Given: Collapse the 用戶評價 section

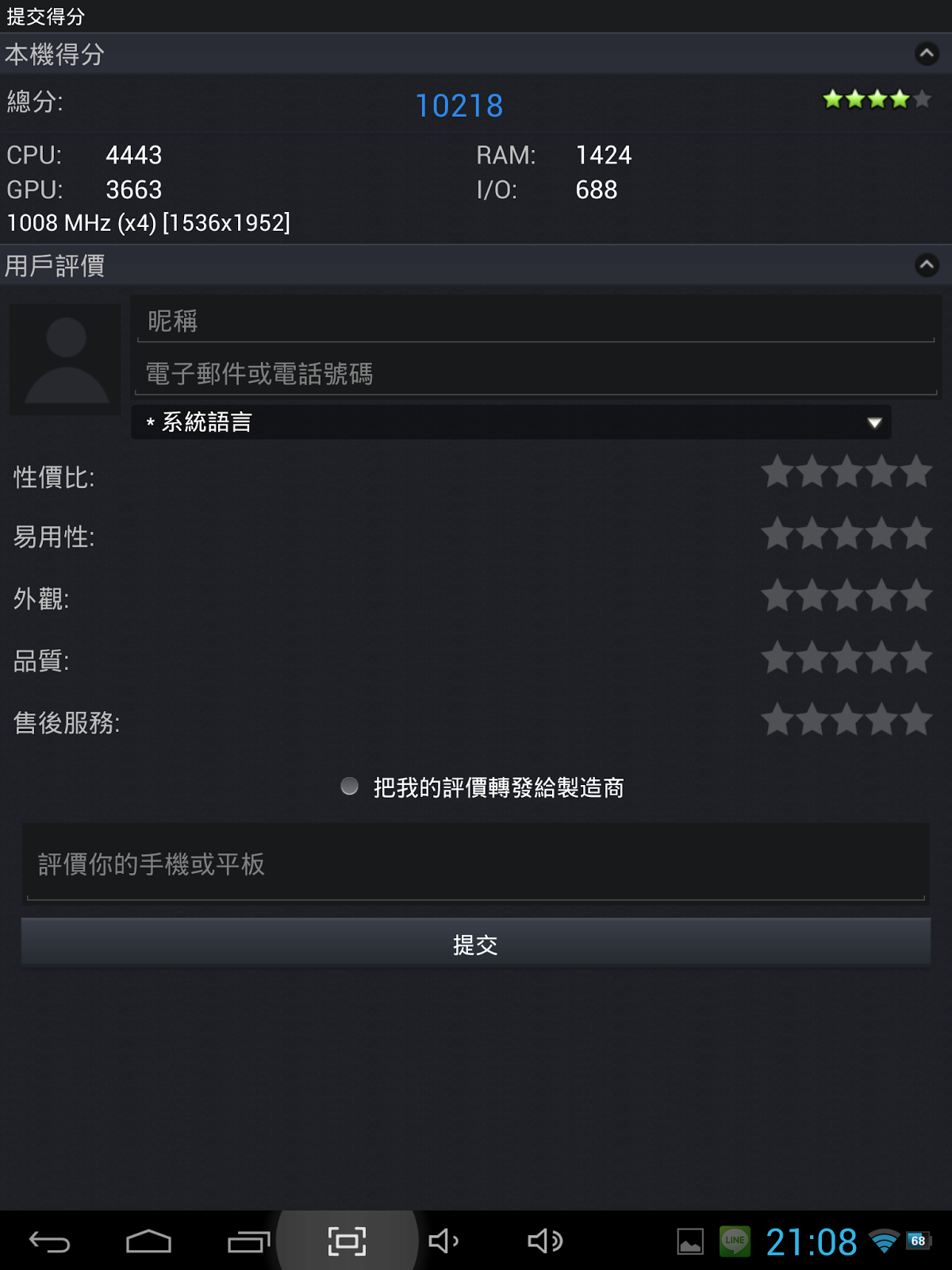Looking at the screenshot, I should click(926, 265).
